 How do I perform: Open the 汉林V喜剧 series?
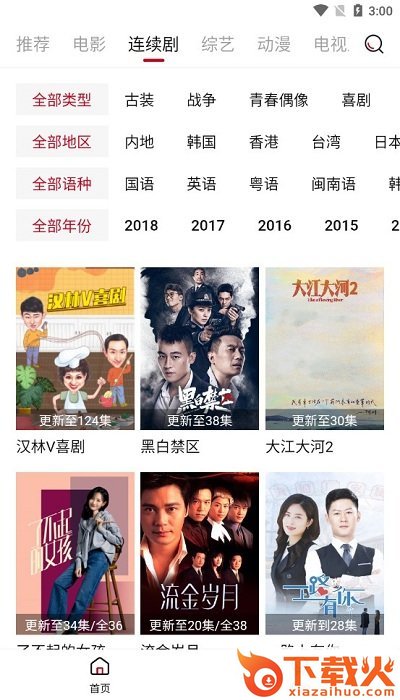75,348
